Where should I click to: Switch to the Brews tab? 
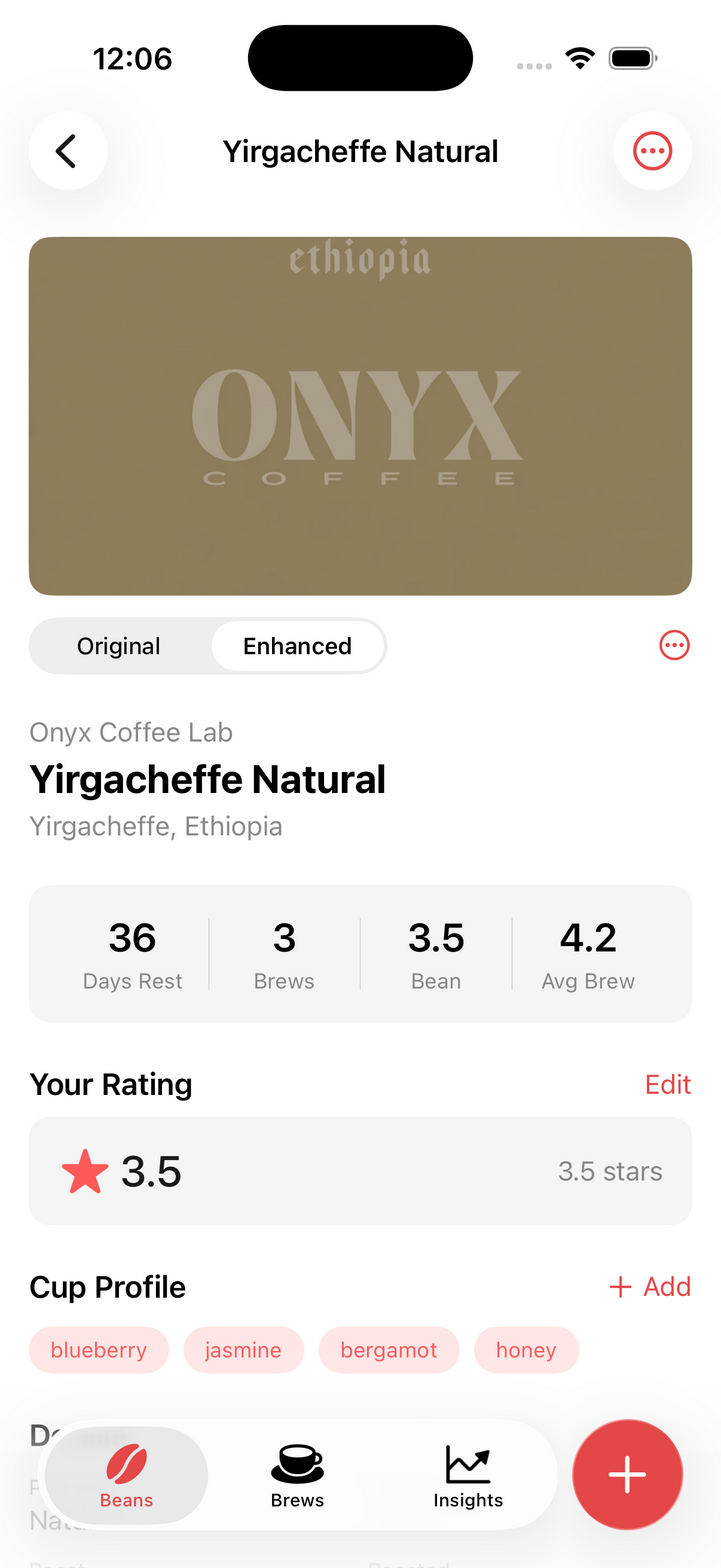pos(298,1475)
